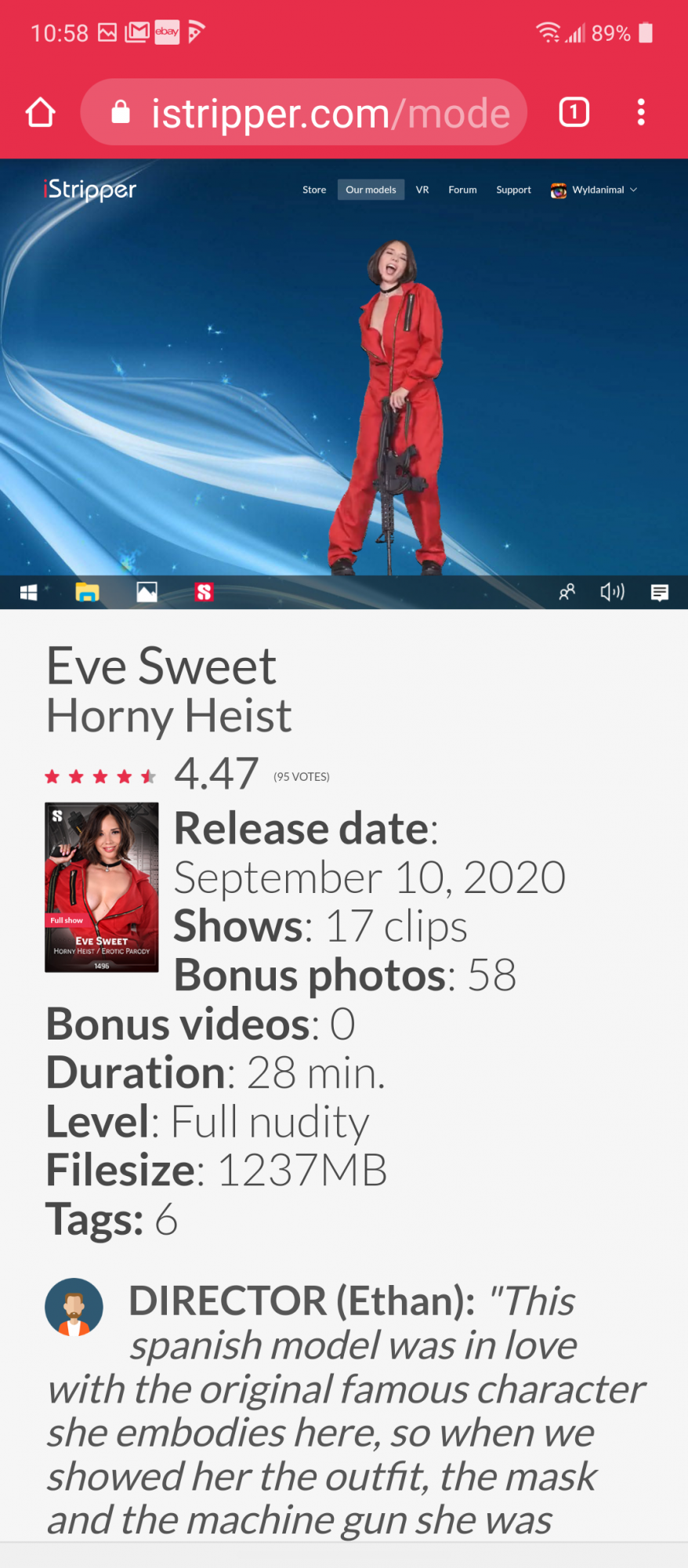The width and height of the screenshot is (688, 1568).
Task: Visit the Forum page
Action: click(x=462, y=190)
